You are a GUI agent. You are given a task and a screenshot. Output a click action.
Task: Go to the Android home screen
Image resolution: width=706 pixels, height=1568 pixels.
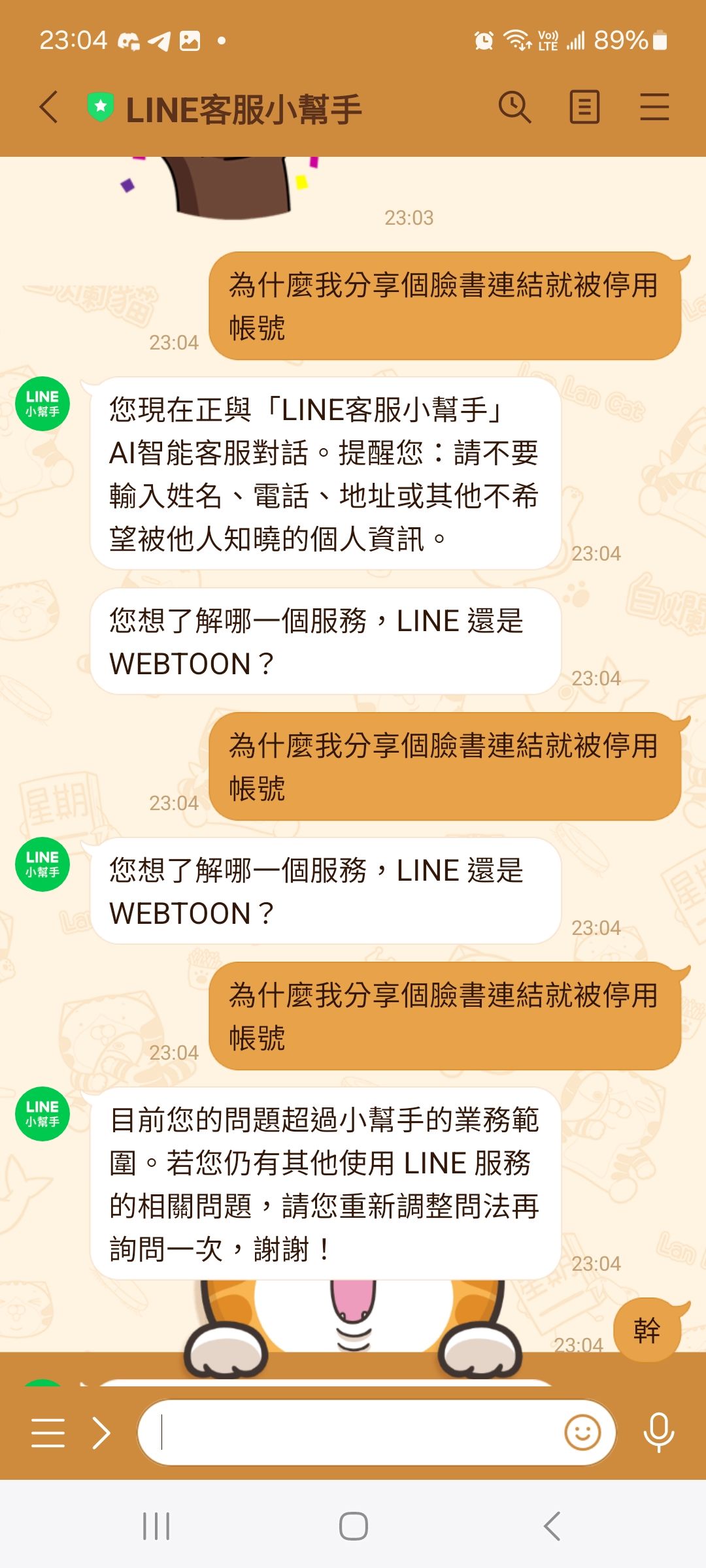353,1526
